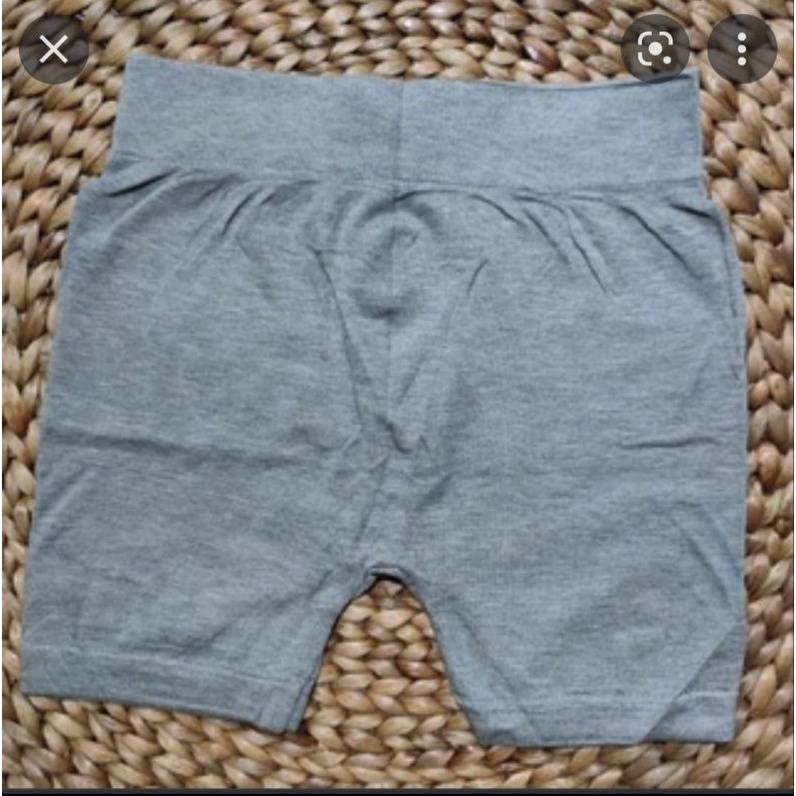This screenshot has width=796, height=796.
Task: Close the image viewer
Action: pos(54,49)
